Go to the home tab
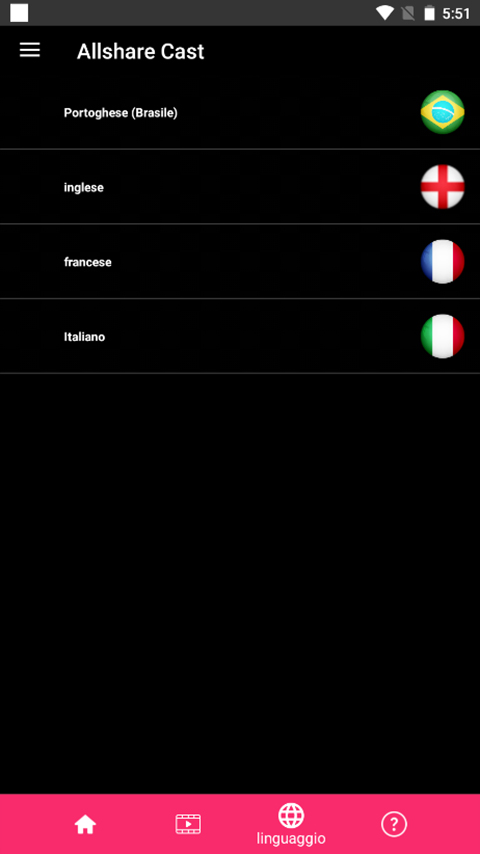Image resolution: width=480 pixels, height=854 pixels. (86, 824)
